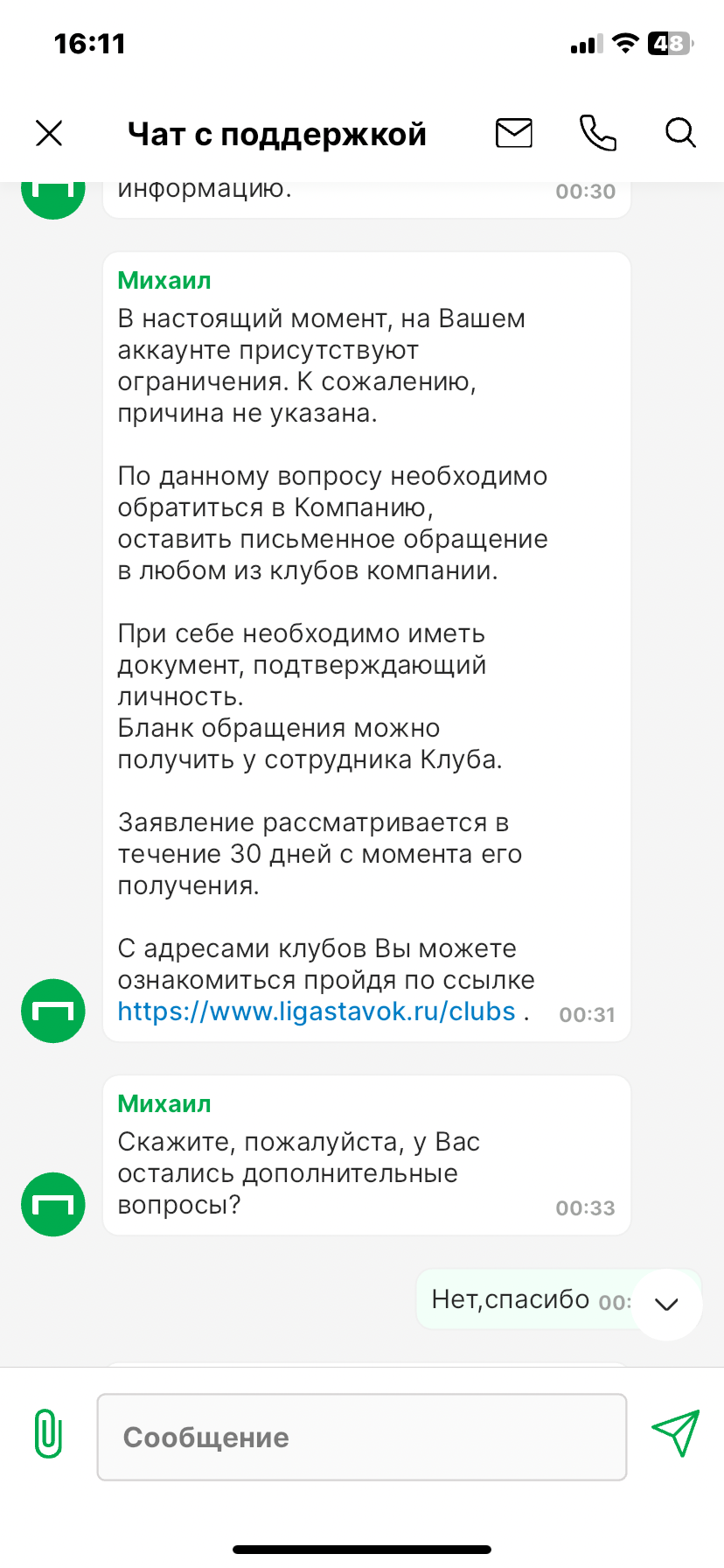The width and height of the screenshot is (724, 1568).
Task: Open the ligastavok.ru/clubs link
Action: pos(317,1011)
